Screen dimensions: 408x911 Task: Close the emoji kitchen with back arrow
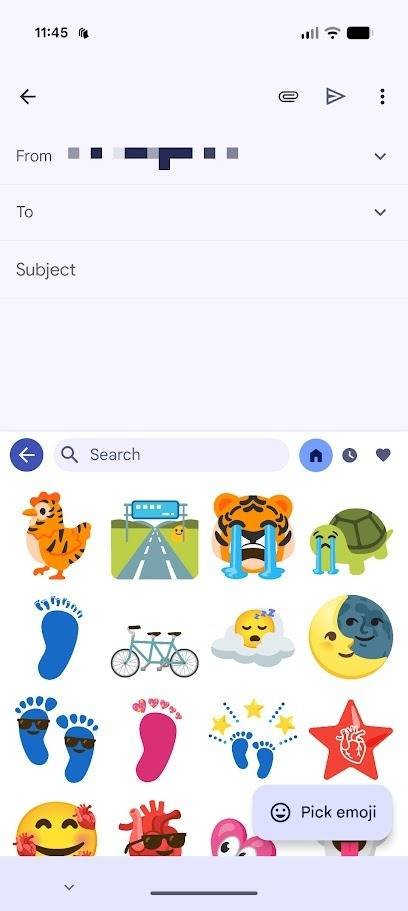27,455
